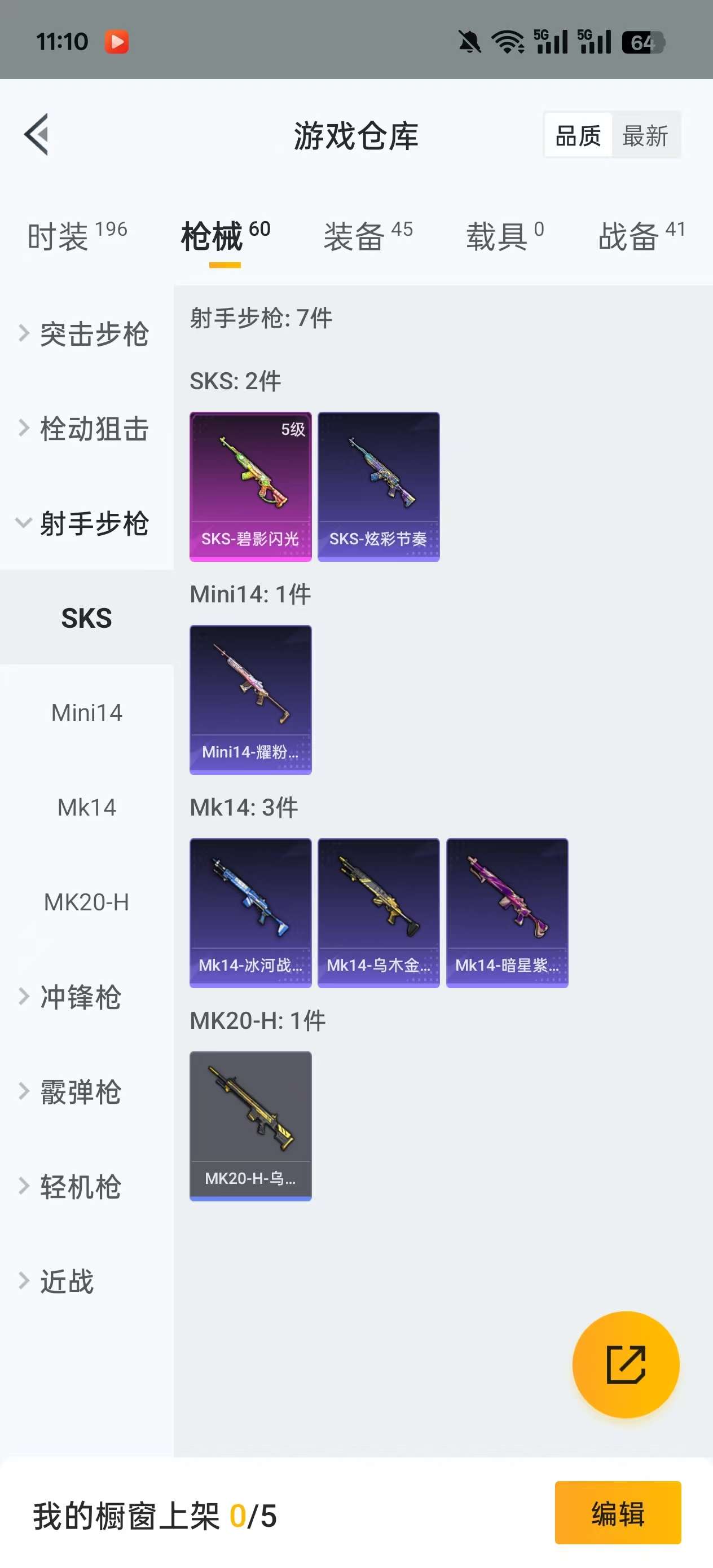713x1568 pixels.
Task: Open the SKS-炫彩节奏 skin
Action: coord(378,486)
